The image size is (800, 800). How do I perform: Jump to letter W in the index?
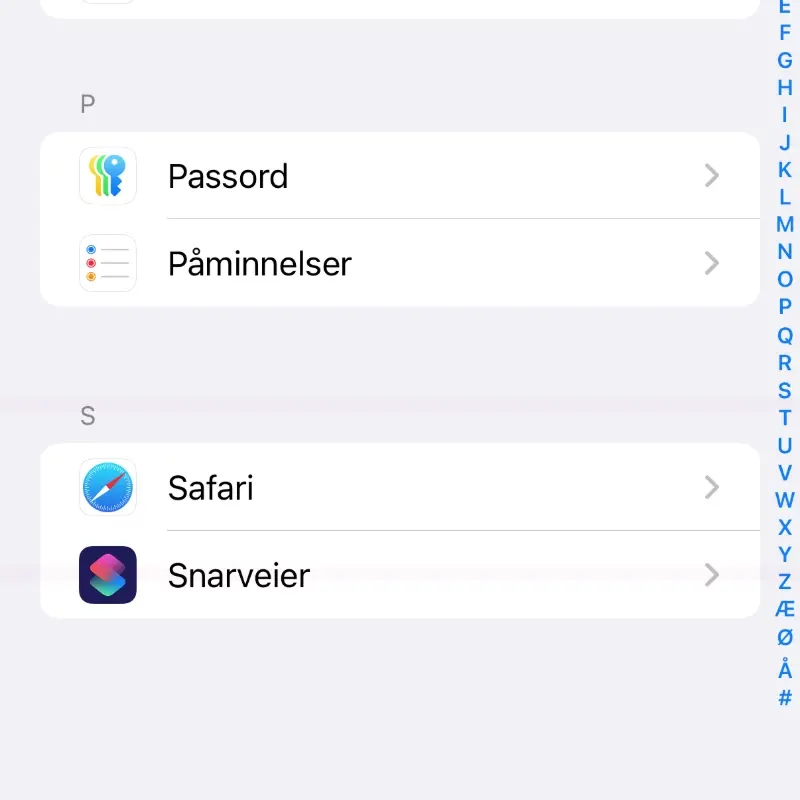pyautogui.click(x=785, y=500)
